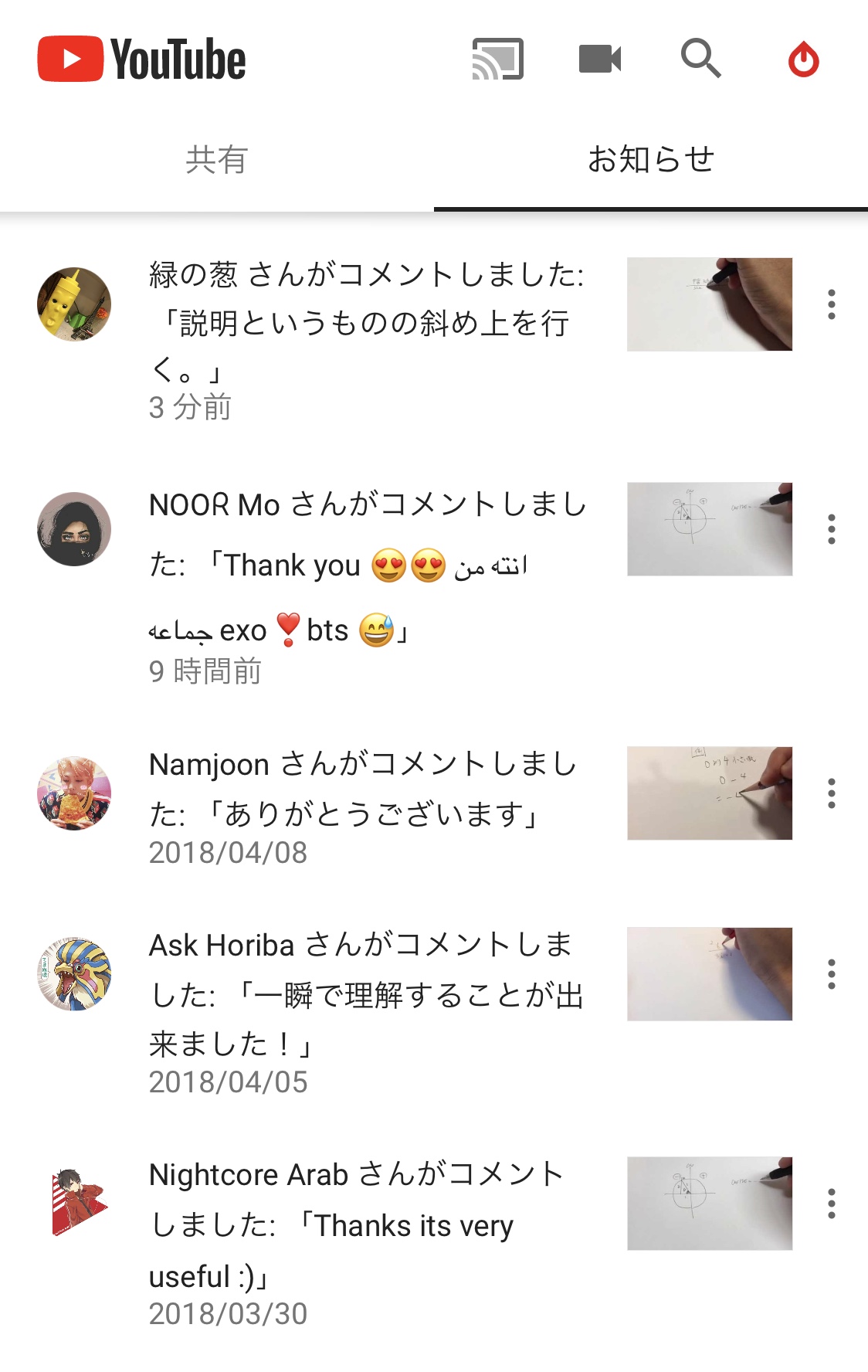Switch to the 共有 tab

click(216, 160)
